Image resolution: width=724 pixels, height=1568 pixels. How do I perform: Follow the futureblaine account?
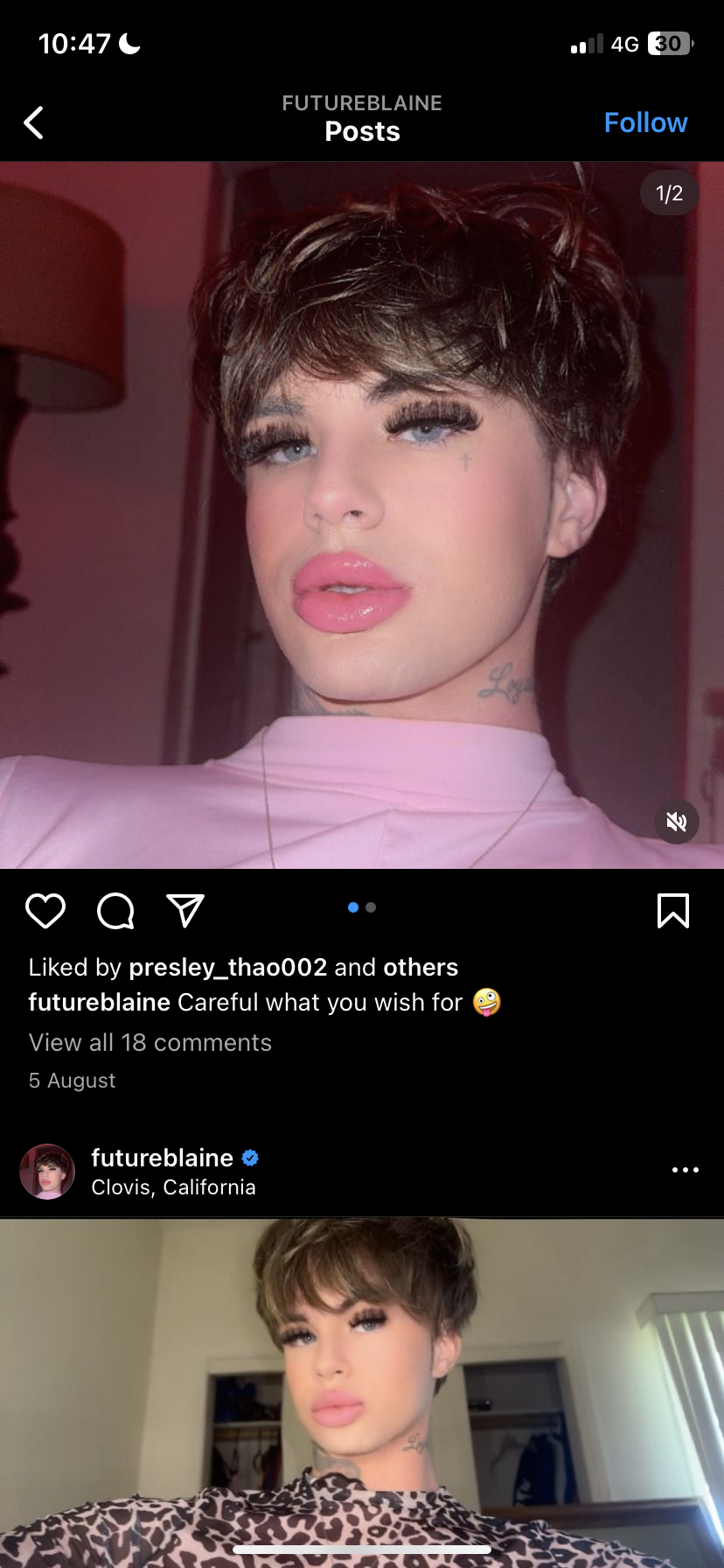tap(645, 122)
